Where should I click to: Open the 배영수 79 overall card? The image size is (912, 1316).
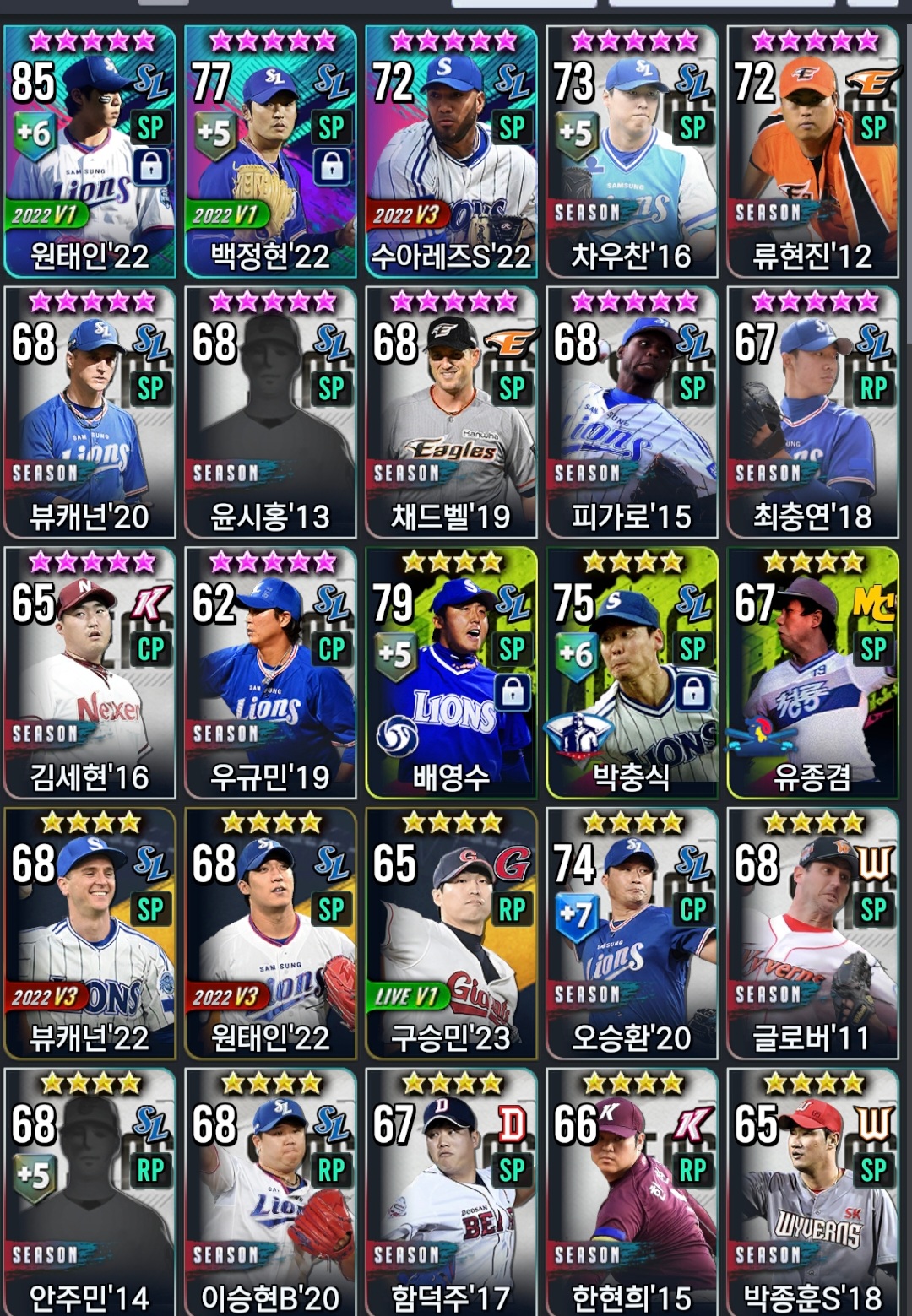[x=451, y=674]
